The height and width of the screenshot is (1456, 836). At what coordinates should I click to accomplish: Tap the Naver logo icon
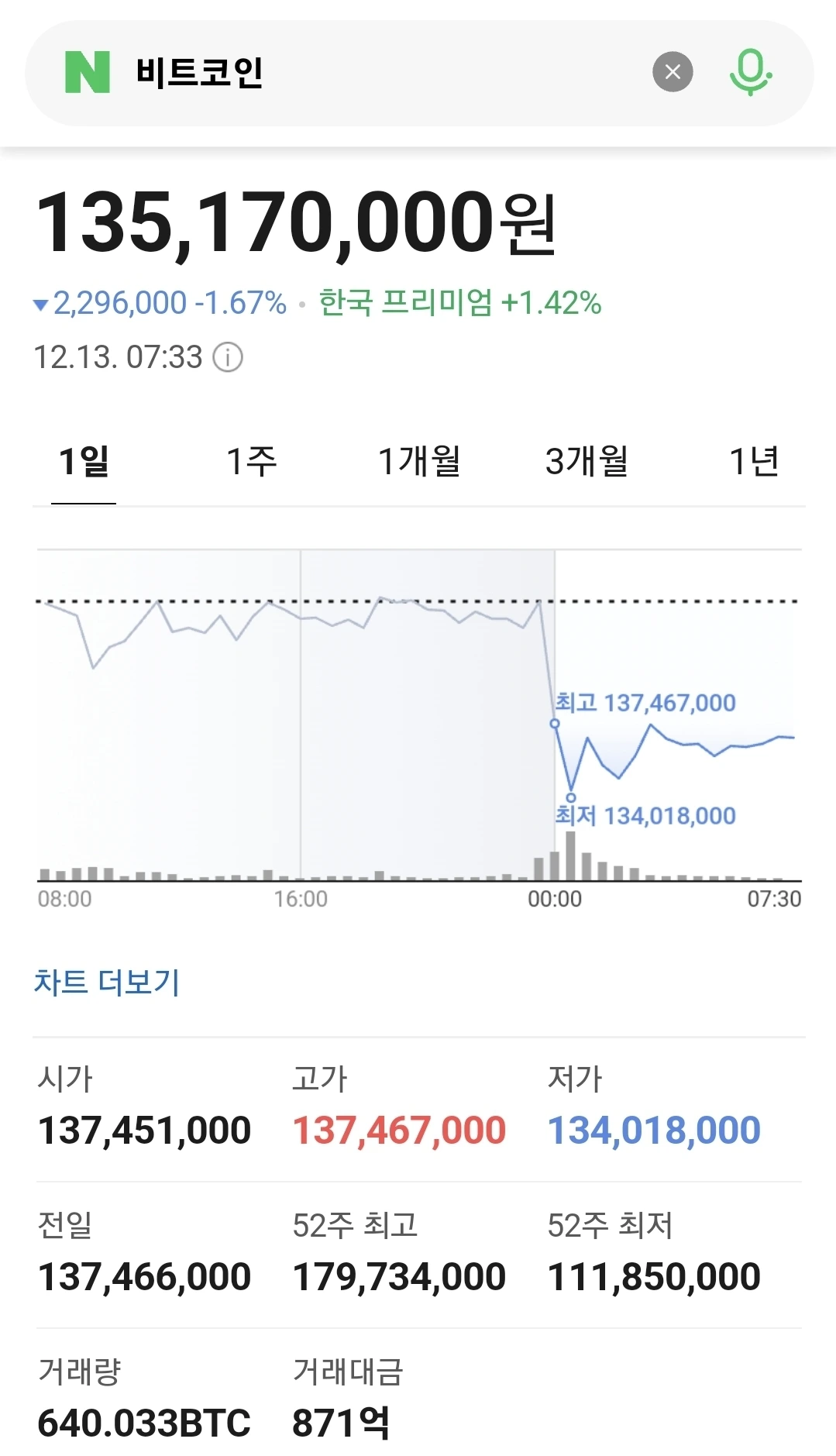(87, 72)
